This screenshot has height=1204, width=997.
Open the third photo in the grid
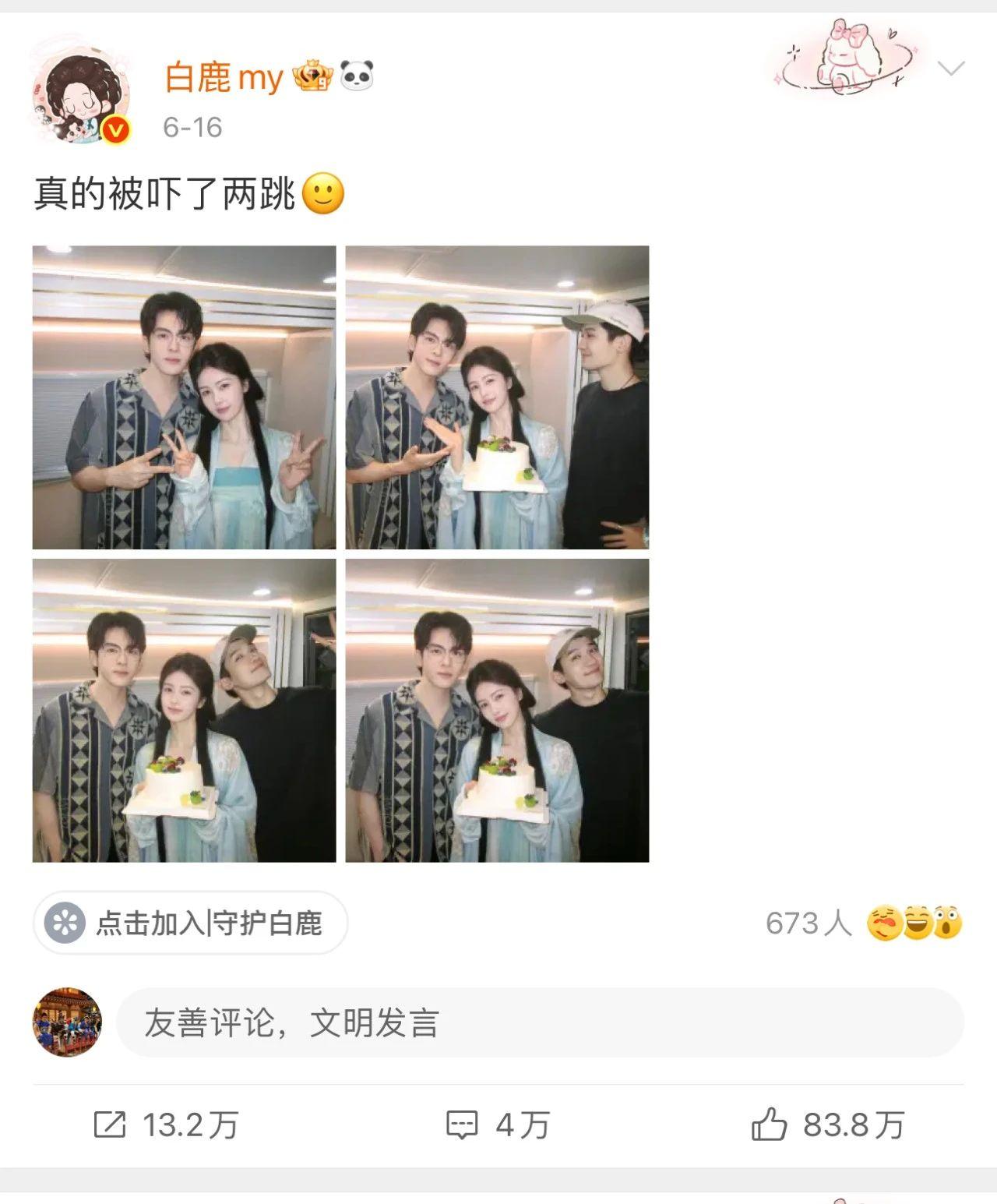coord(184,710)
